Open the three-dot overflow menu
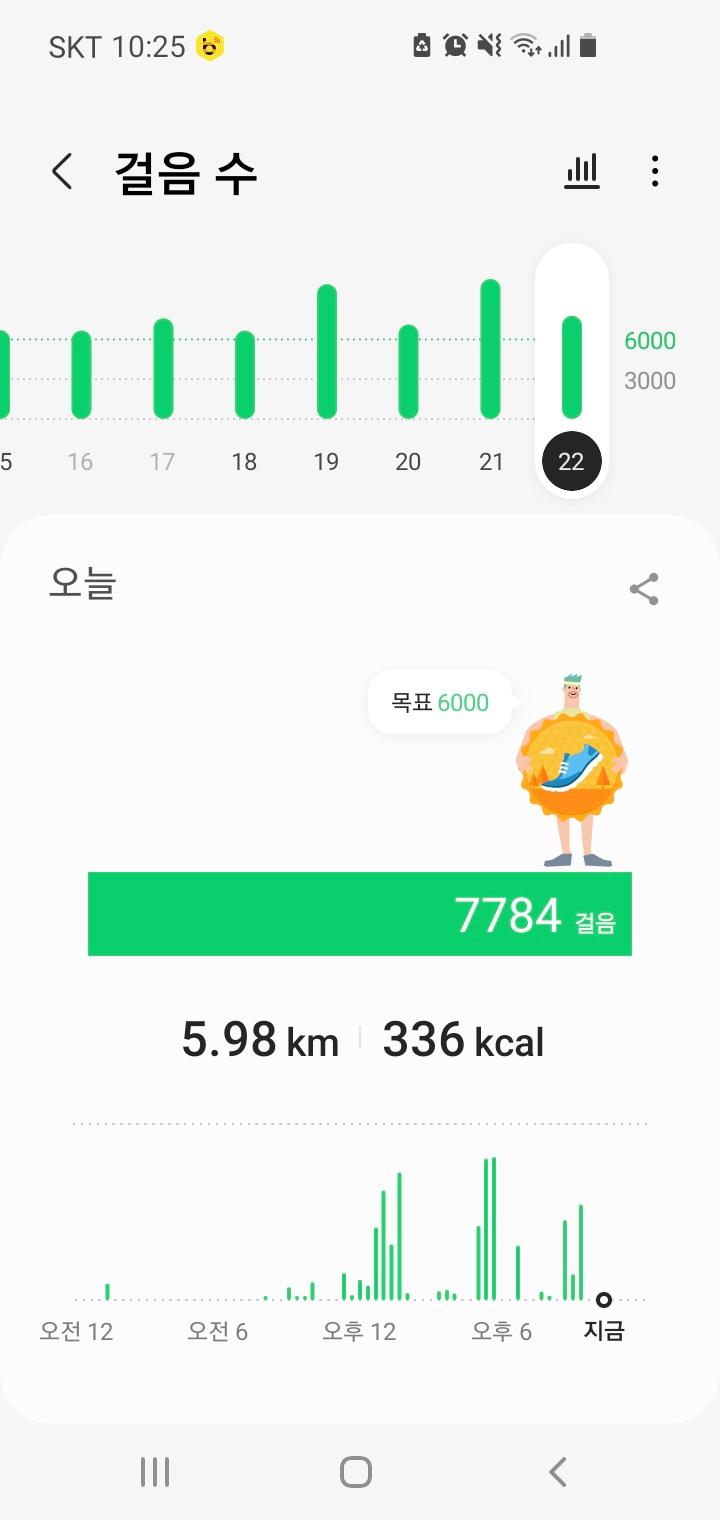 tap(655, 172)
